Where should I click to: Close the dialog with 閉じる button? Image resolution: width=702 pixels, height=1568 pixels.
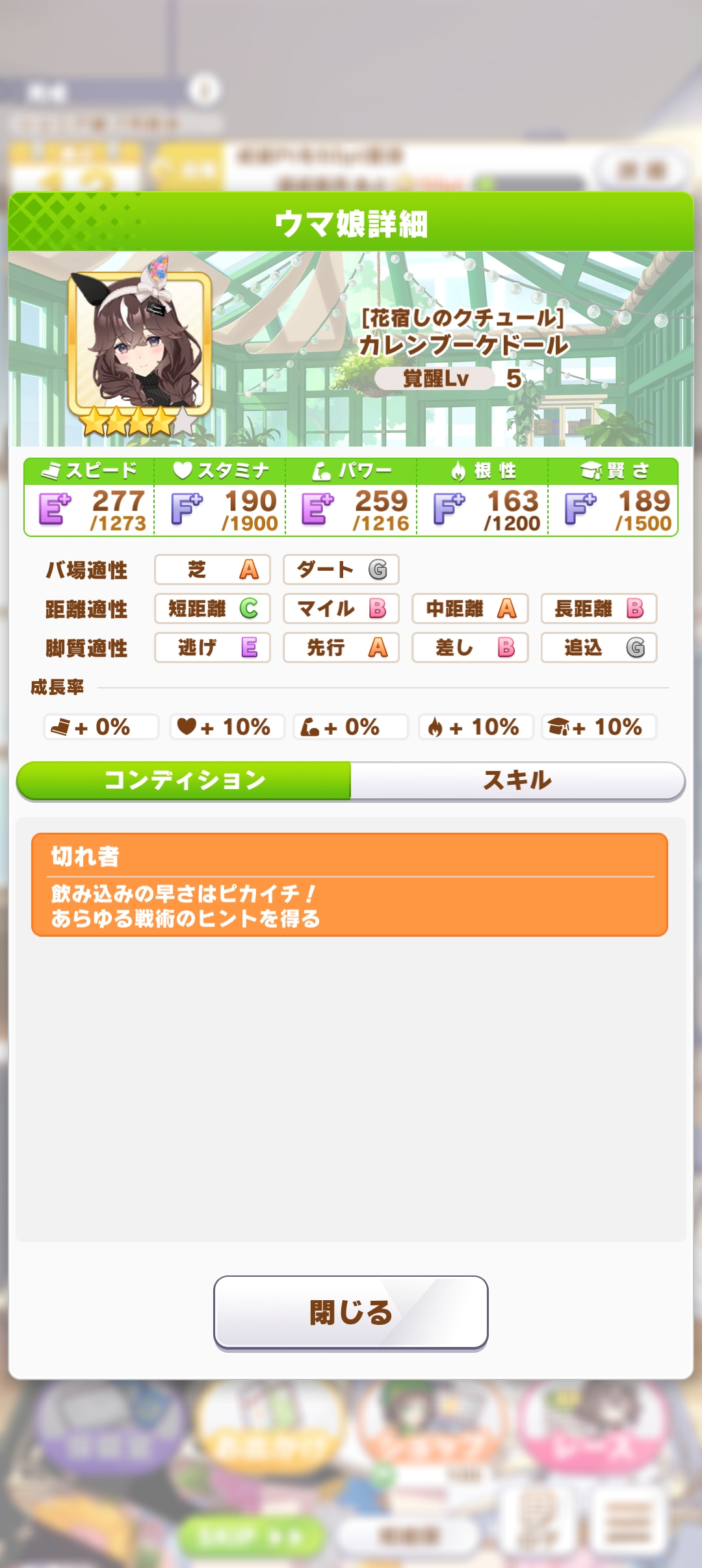tap(351, 1312)
